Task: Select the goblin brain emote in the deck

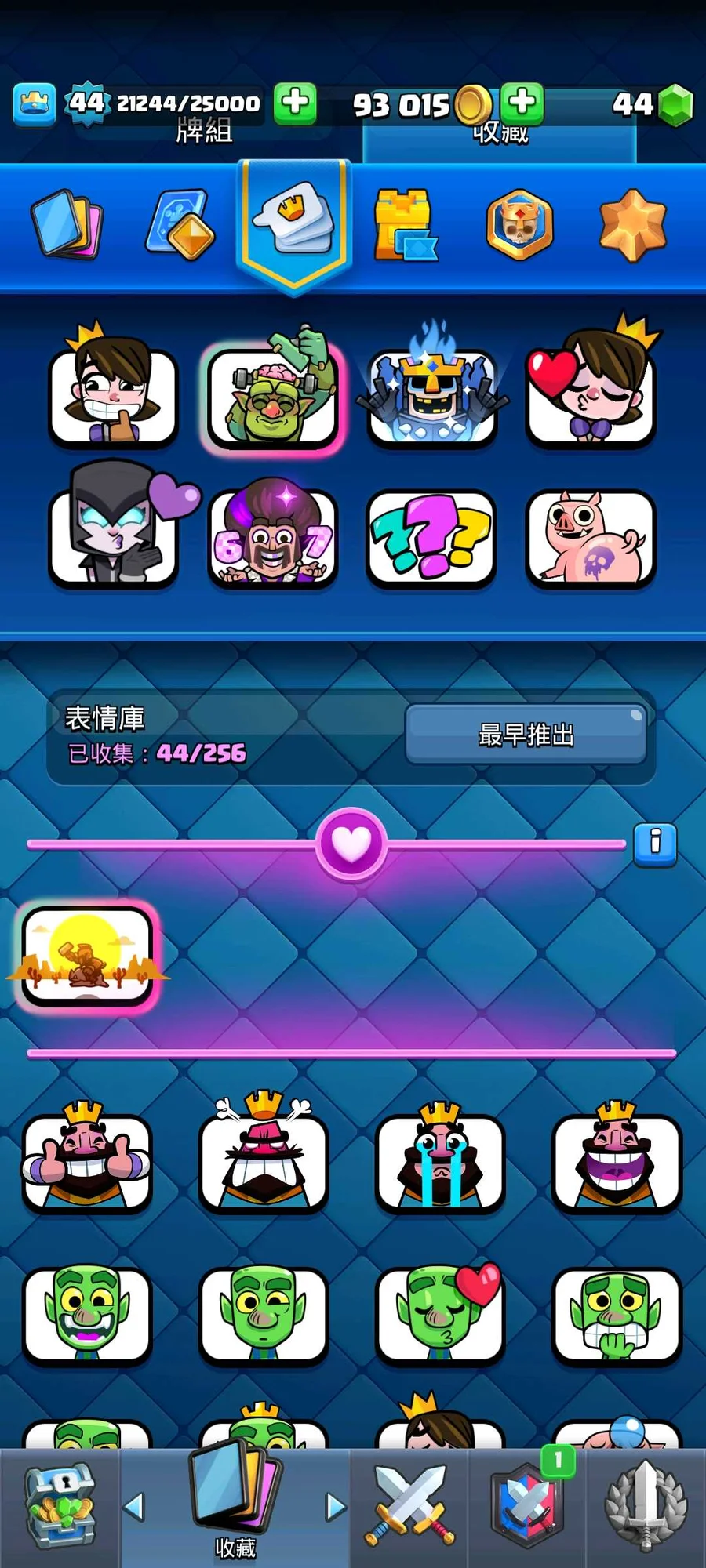Action: tap(273, 397)
